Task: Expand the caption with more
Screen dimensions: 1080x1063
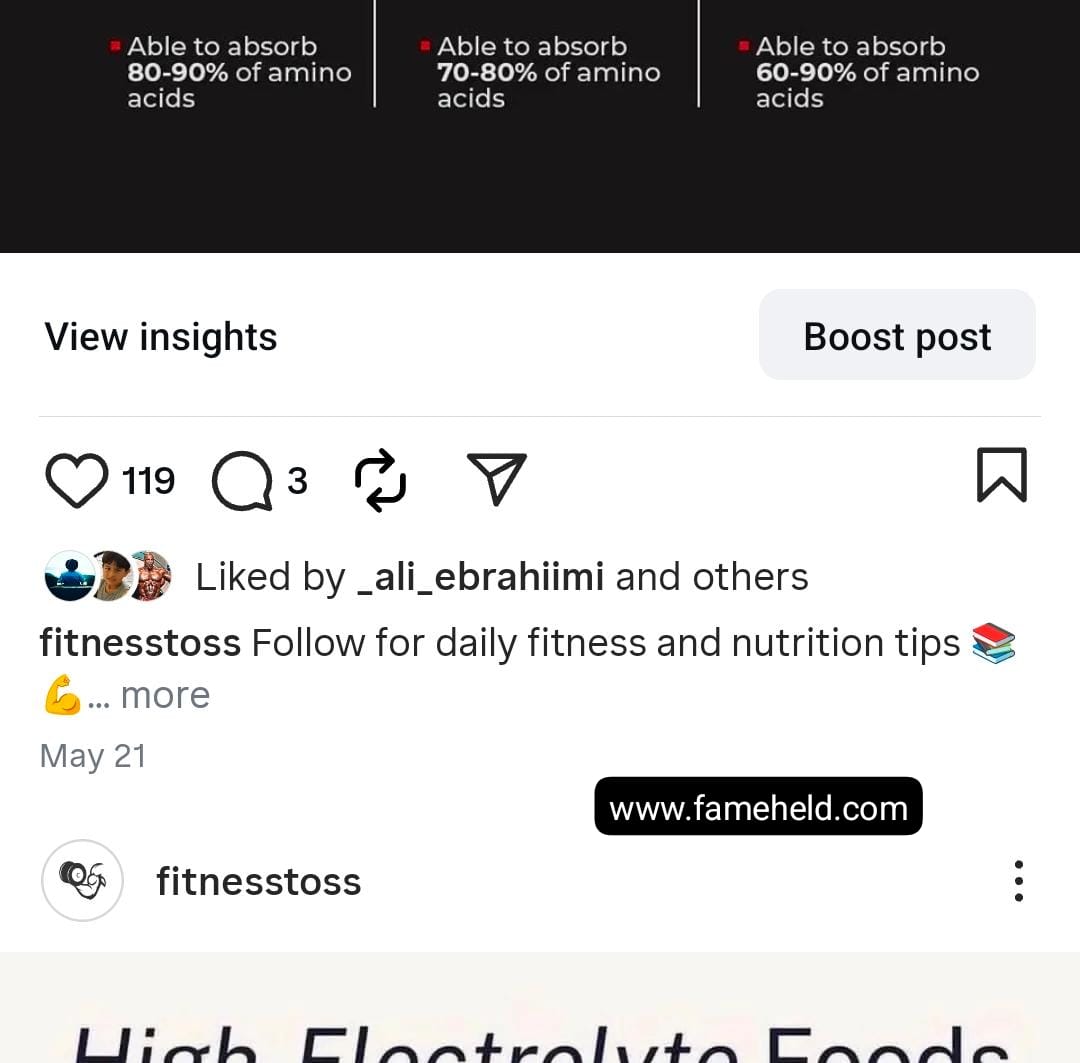Action: pyautogui.click(x=165, y=695)
